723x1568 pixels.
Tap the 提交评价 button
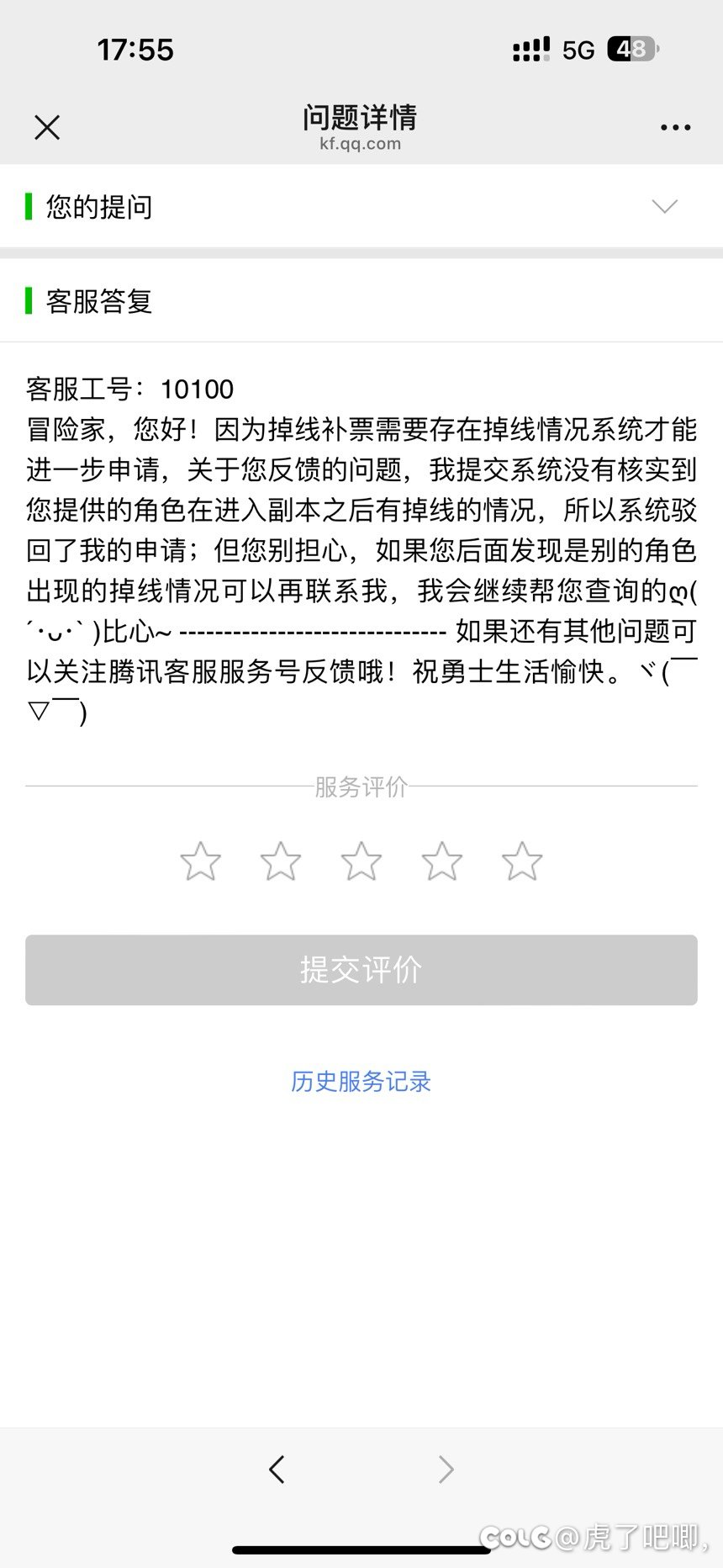(x=361, y=970)
